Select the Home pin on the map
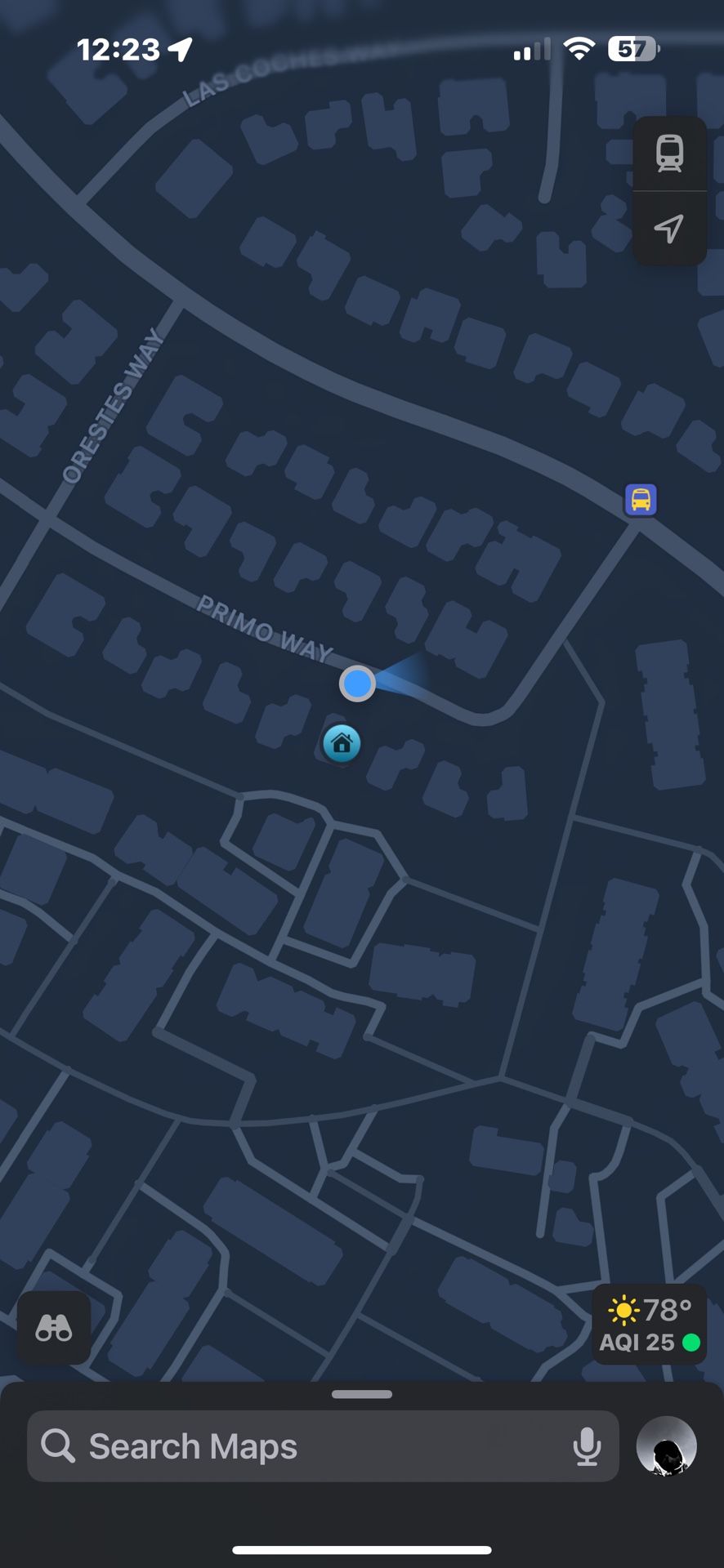 point(342,744)
